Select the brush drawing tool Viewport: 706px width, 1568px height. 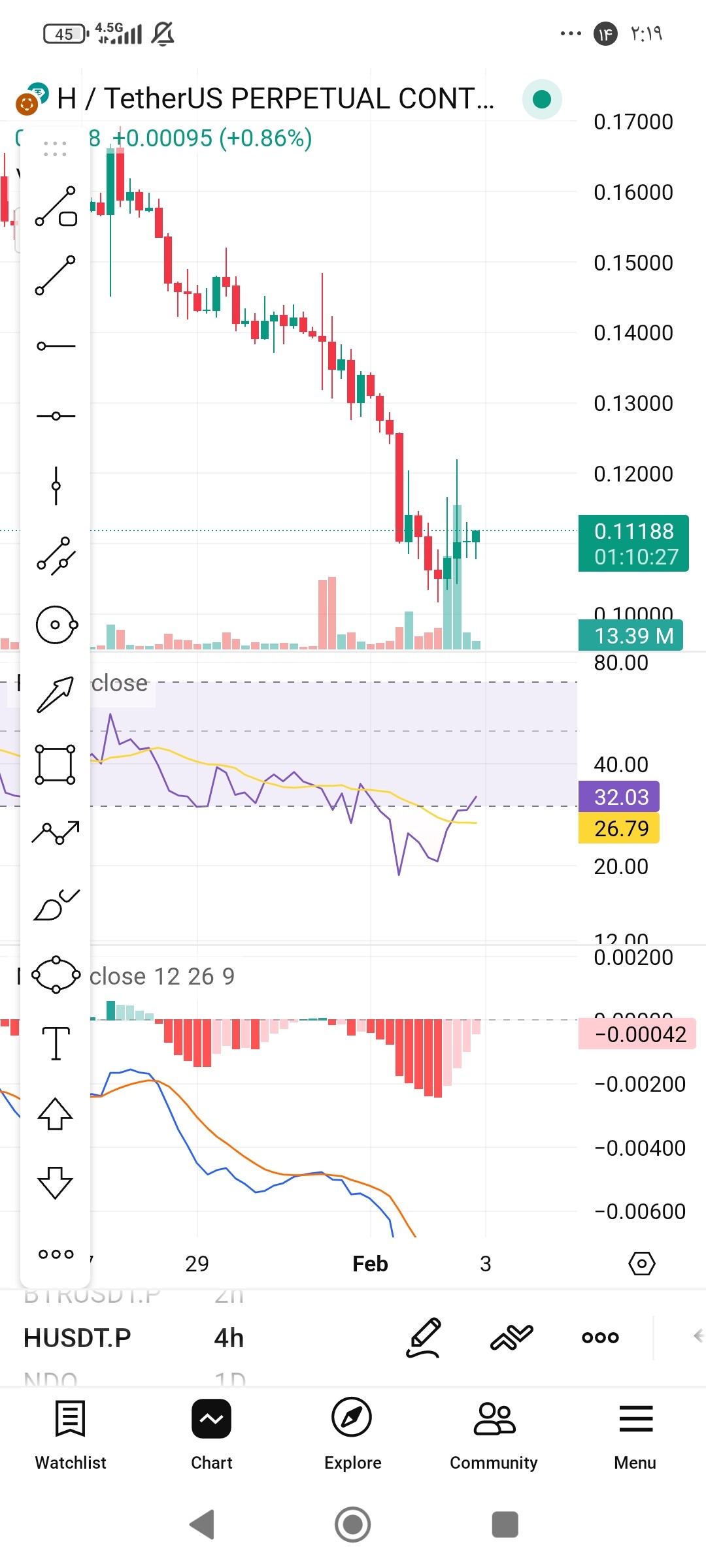point(56,904)
